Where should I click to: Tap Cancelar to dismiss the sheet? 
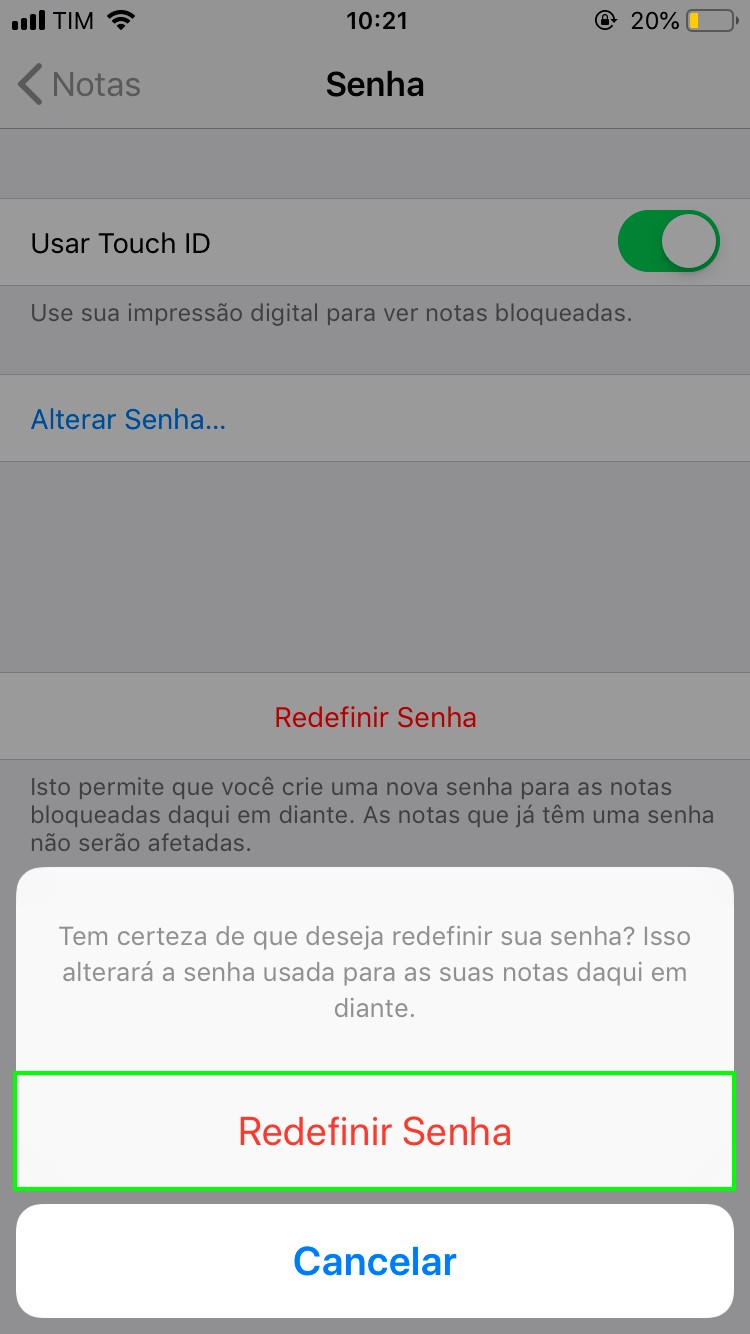374,1261
